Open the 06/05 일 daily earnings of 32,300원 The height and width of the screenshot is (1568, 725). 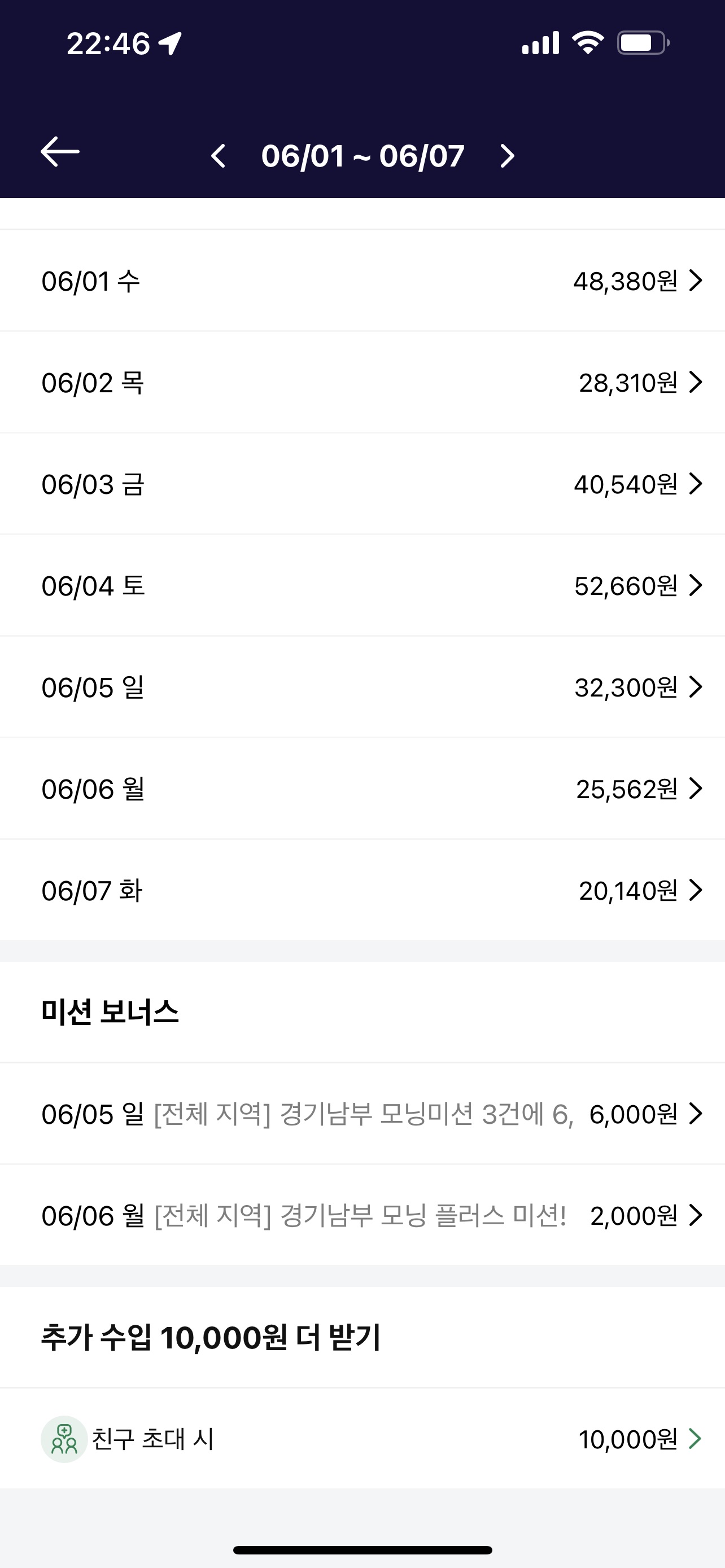click(x=362, y=687)
